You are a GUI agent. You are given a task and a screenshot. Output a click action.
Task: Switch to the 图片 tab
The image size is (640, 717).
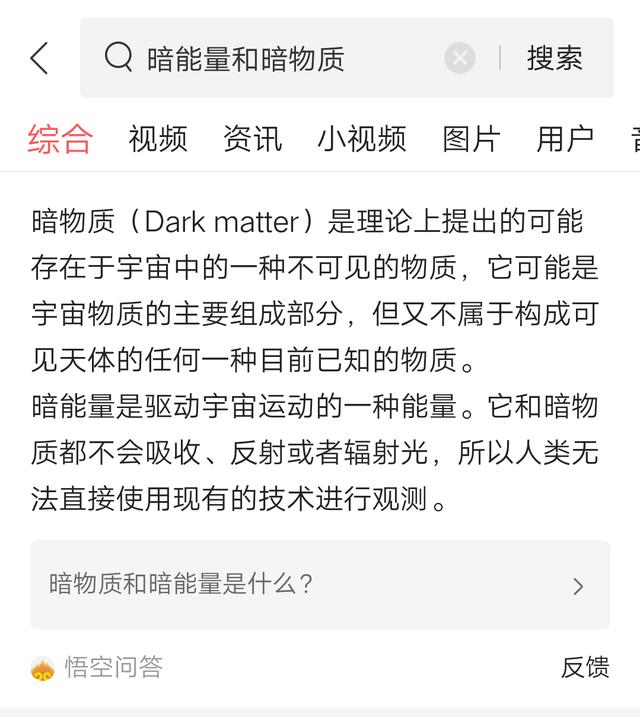click(x=471, y=139)
